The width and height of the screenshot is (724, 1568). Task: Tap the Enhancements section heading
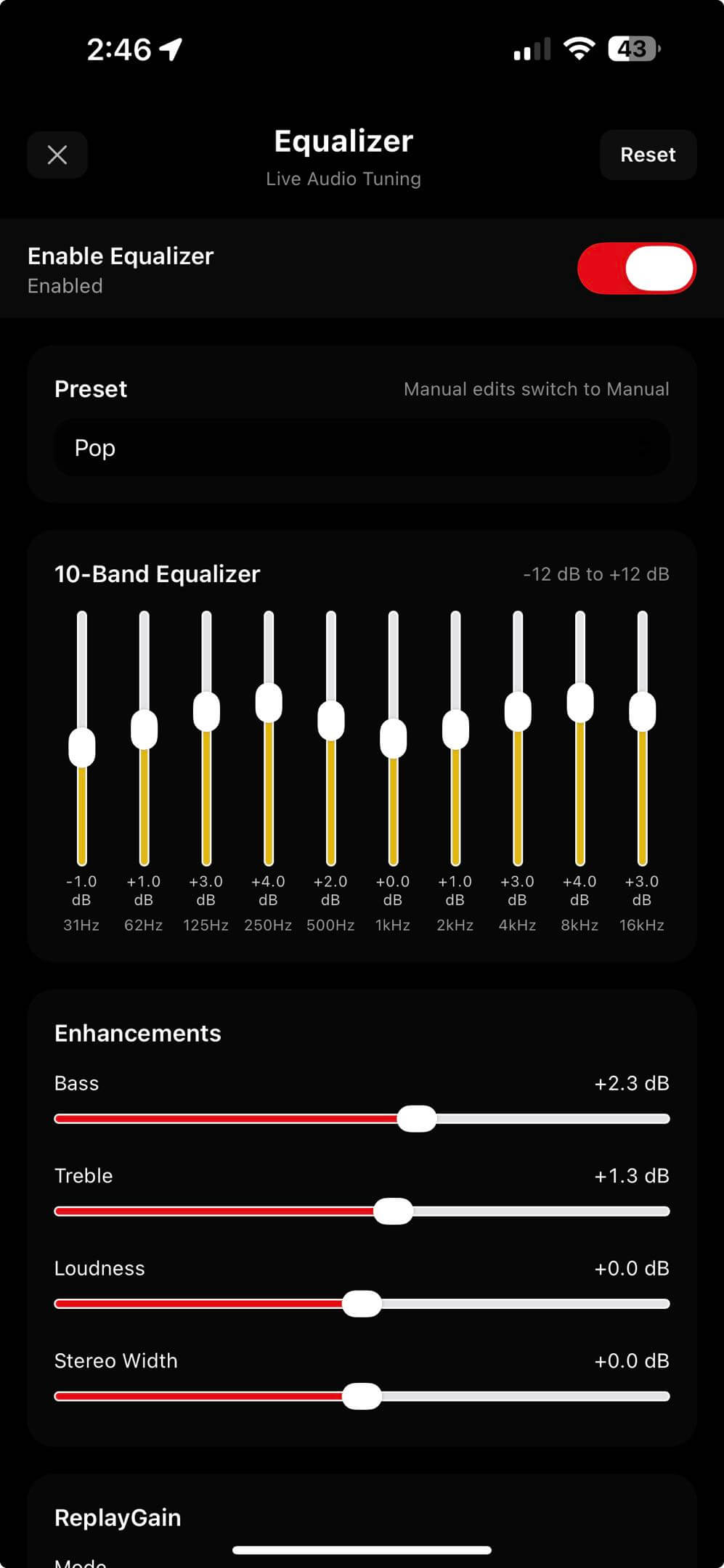click(x=137, y=1033)
